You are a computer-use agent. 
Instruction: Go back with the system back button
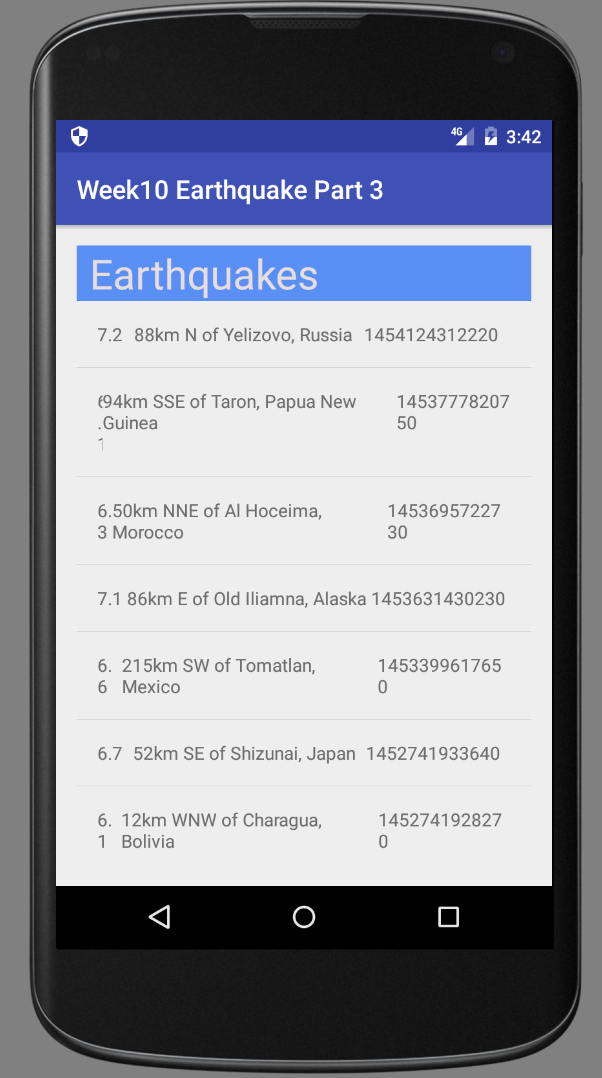[159, 917]
